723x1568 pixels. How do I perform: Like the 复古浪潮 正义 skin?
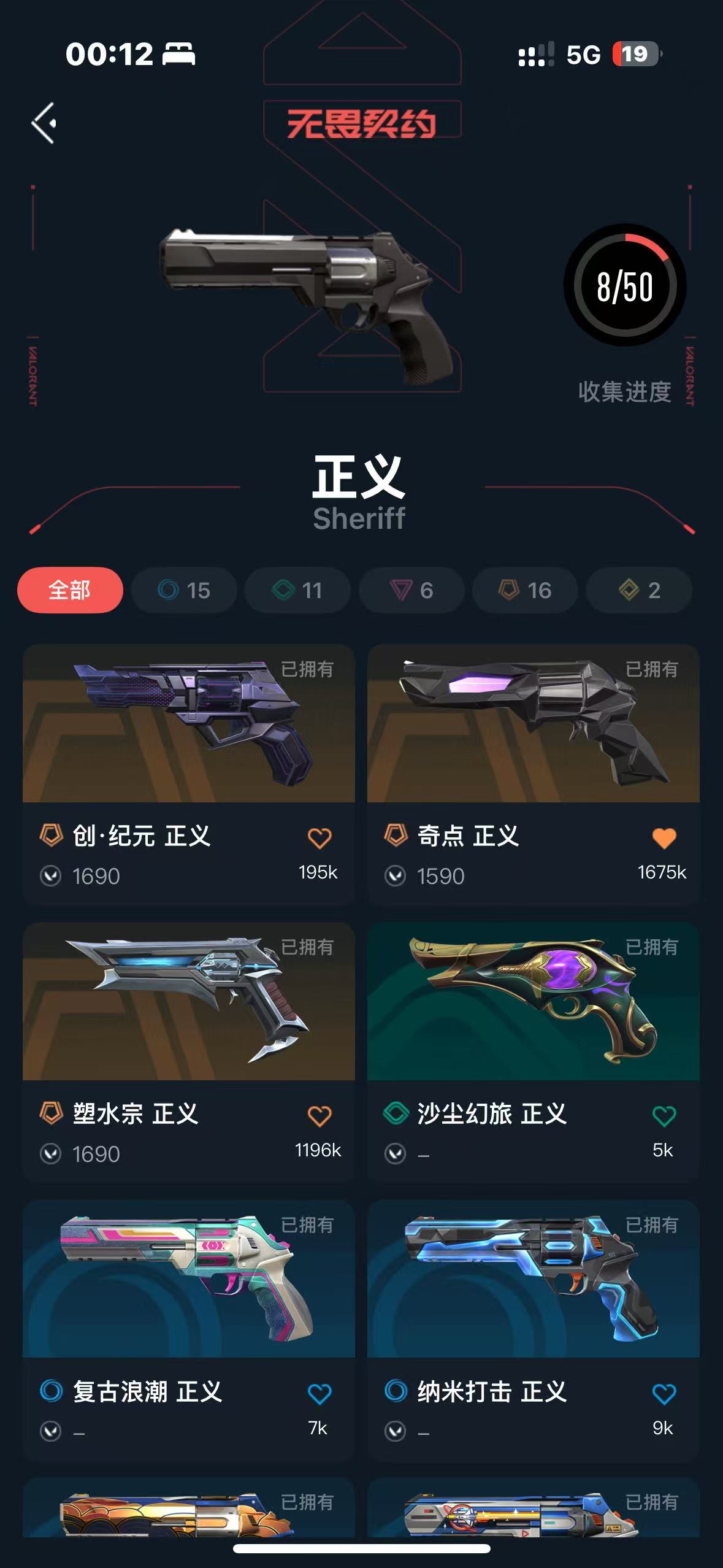coord(319,1394)
